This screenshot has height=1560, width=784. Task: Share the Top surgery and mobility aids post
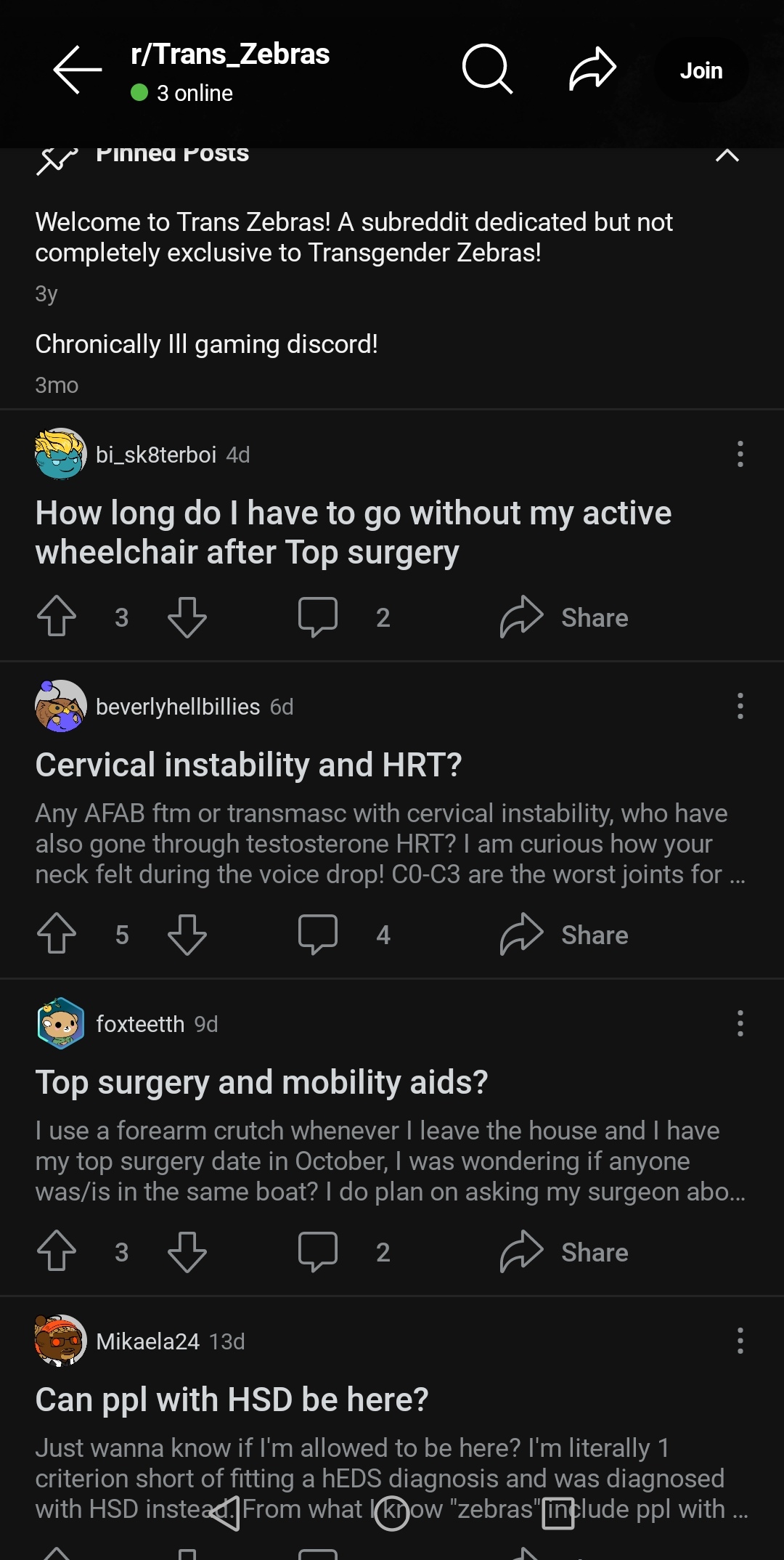pos(564,1252)
